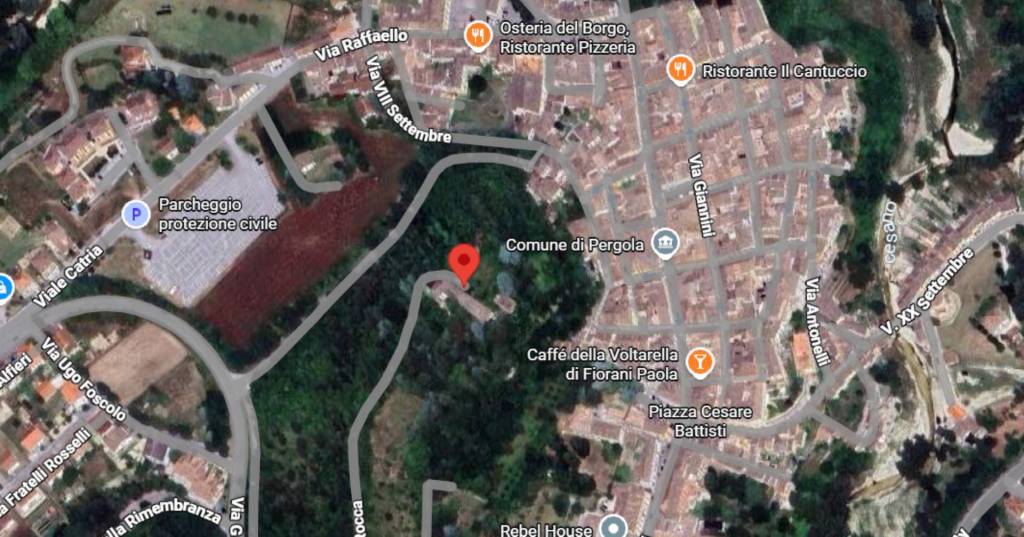The width and height of the screenshot is (1024, 537).
Task: Tap the red dropped location pin
Action: (463, 264)
